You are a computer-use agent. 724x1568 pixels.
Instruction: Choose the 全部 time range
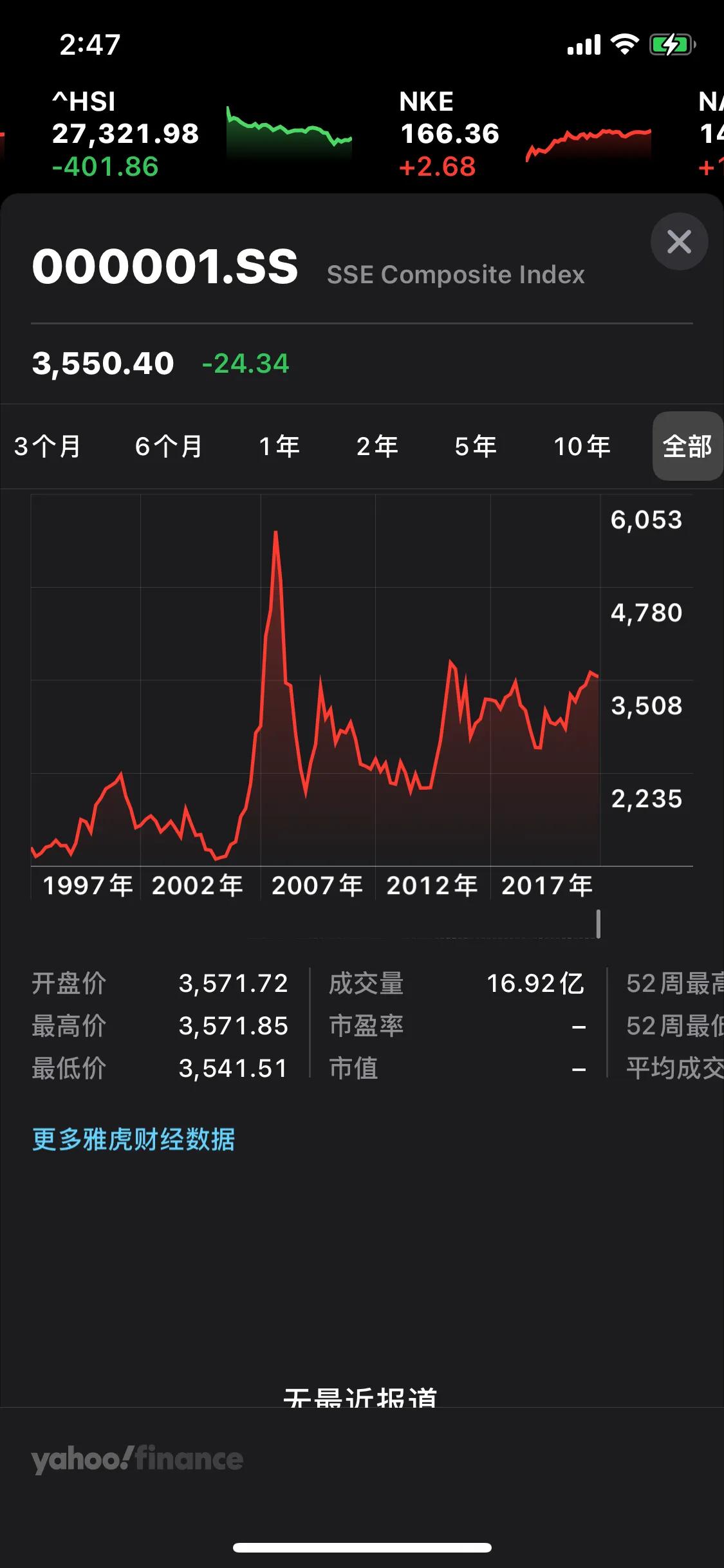click(687, 446)
